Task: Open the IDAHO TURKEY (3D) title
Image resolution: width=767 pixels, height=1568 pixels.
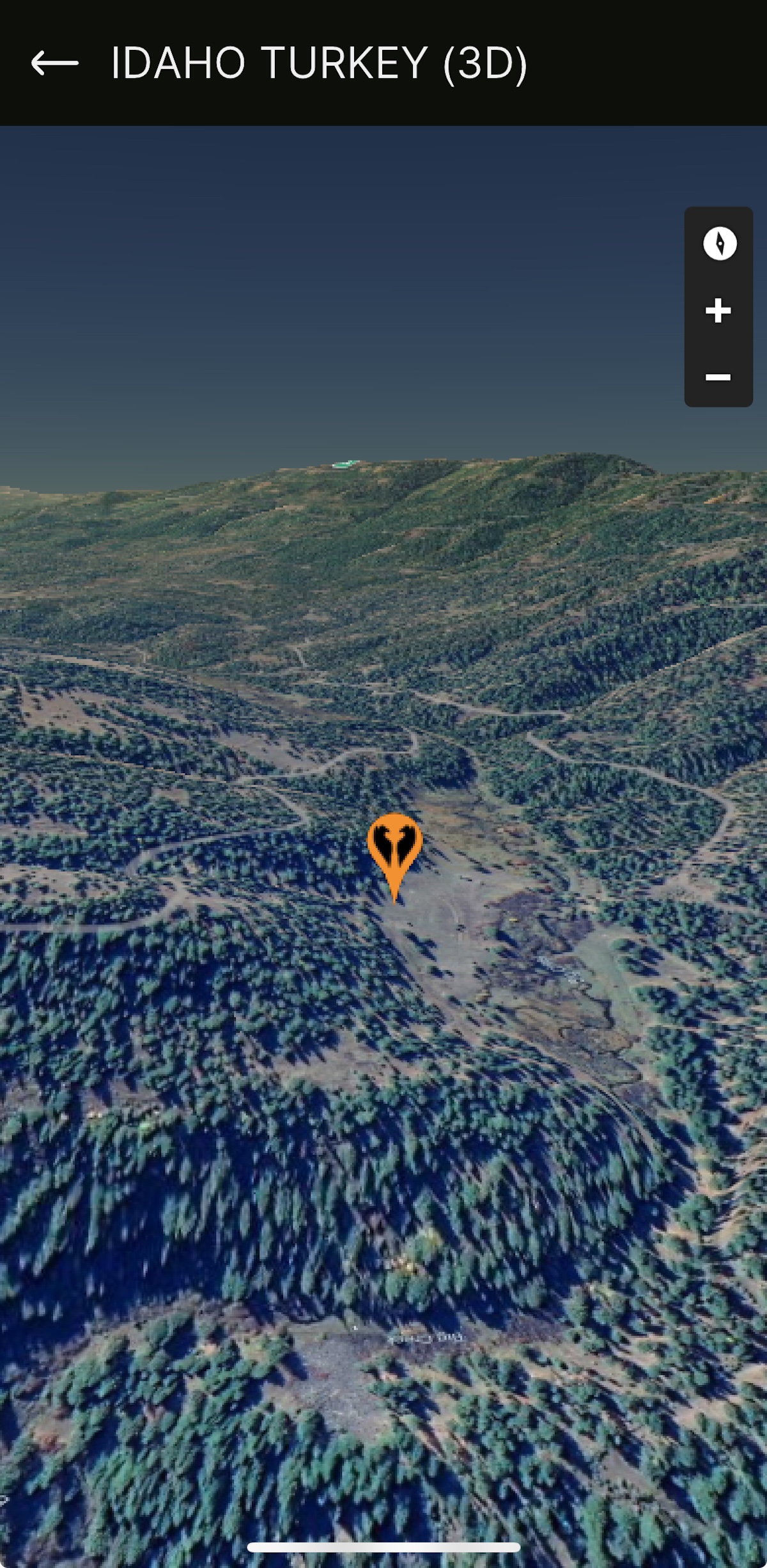Action: [320, 61]
